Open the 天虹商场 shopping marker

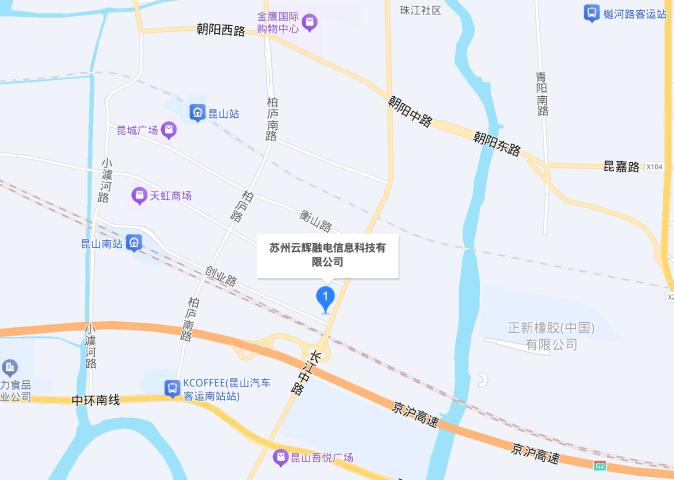click(139, 195)
